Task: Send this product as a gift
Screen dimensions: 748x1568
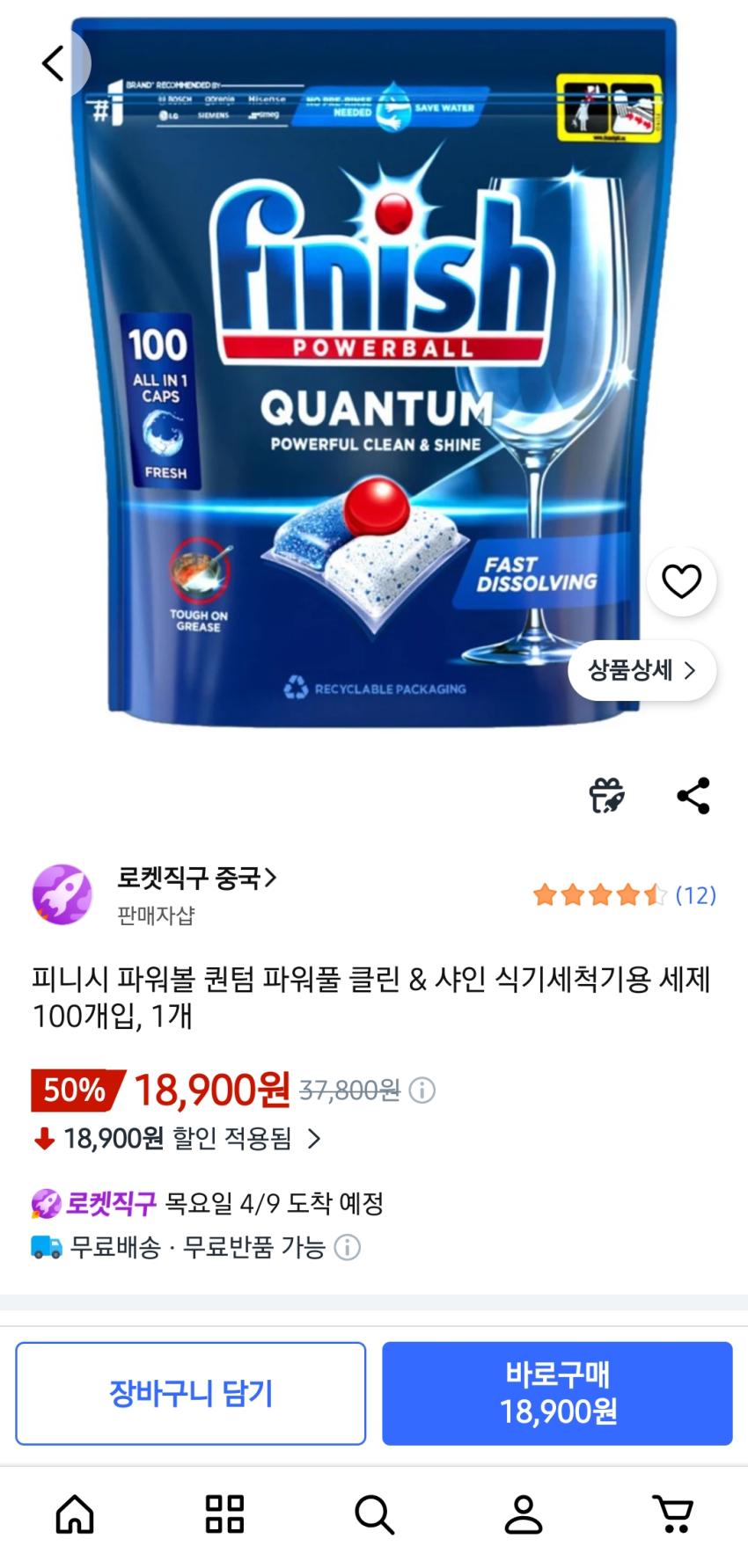Action: 606,796
